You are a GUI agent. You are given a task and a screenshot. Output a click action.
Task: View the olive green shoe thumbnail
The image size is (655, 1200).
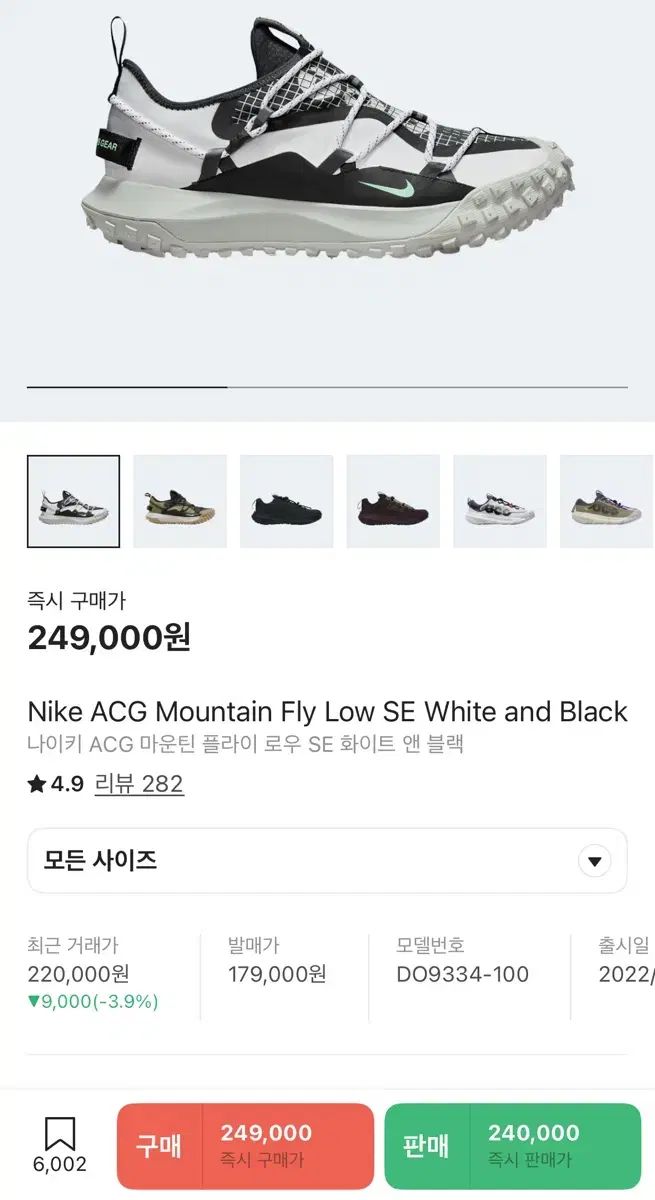click(x=180, y=501)
